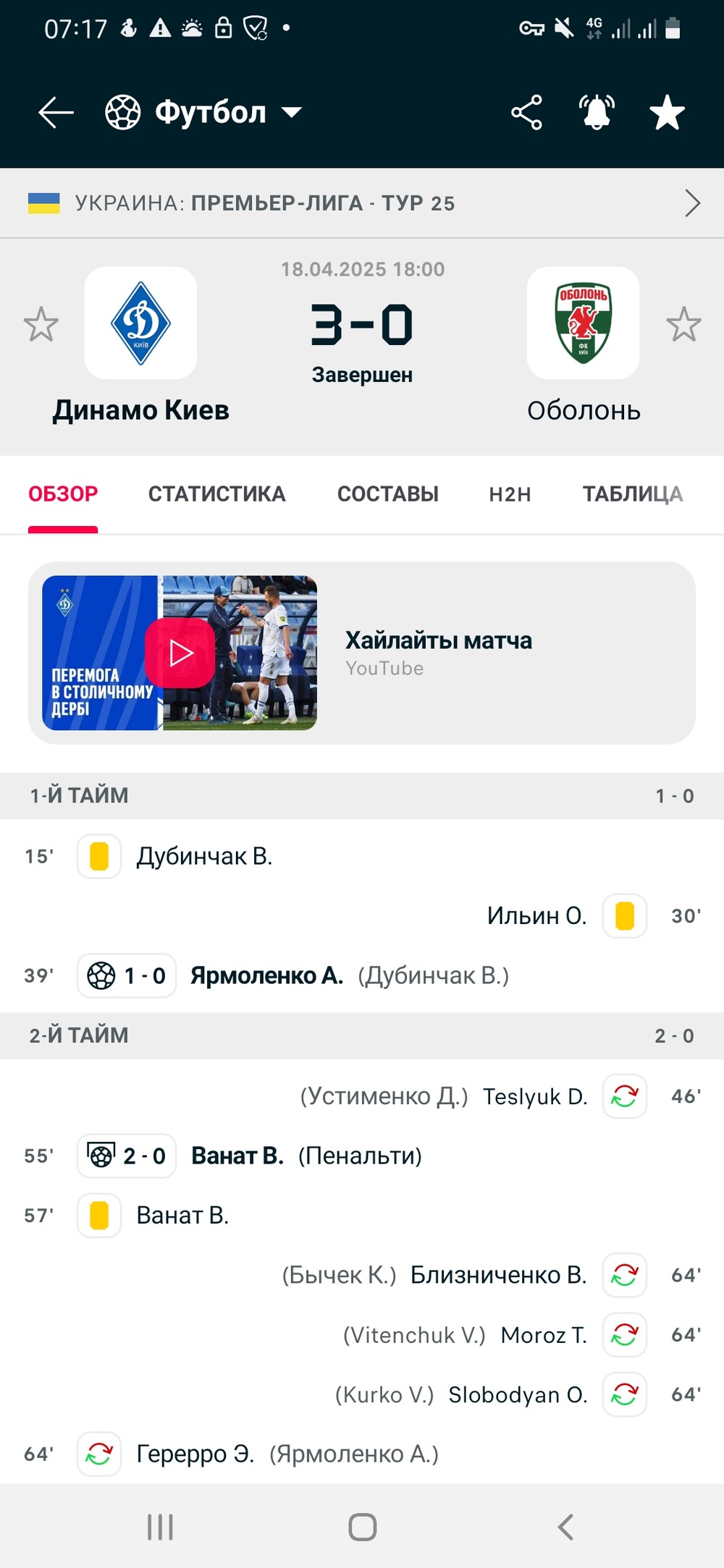Viewport: 724px width, 1568px height.
Task: Share this match
Action: (x=526, y=113)
